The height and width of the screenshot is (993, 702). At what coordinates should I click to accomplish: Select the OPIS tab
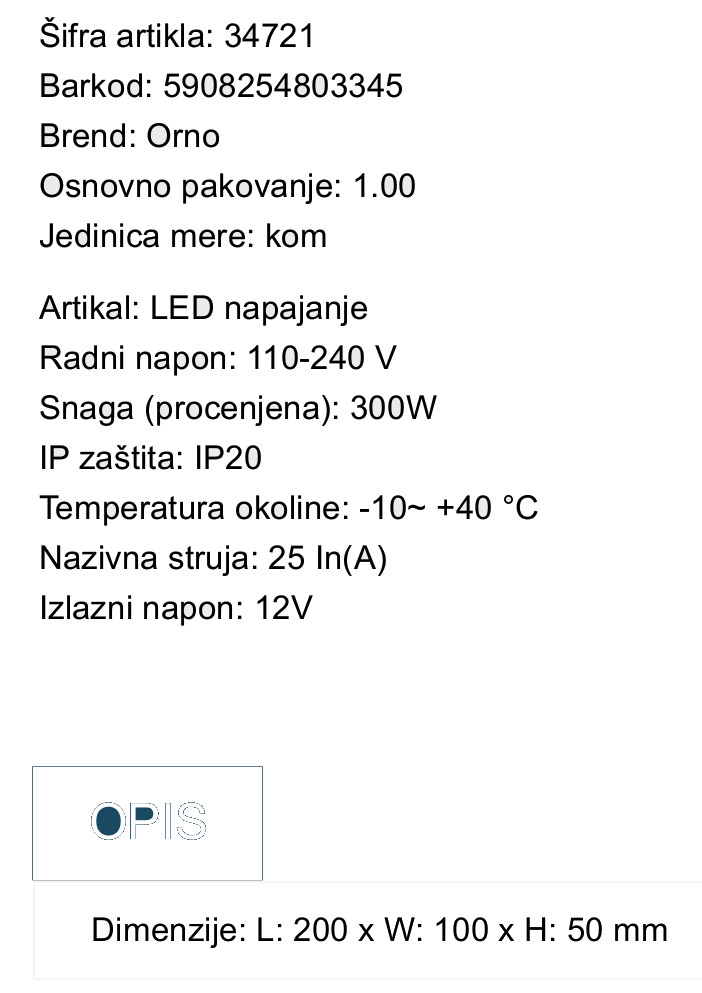[x=148, y=823]
